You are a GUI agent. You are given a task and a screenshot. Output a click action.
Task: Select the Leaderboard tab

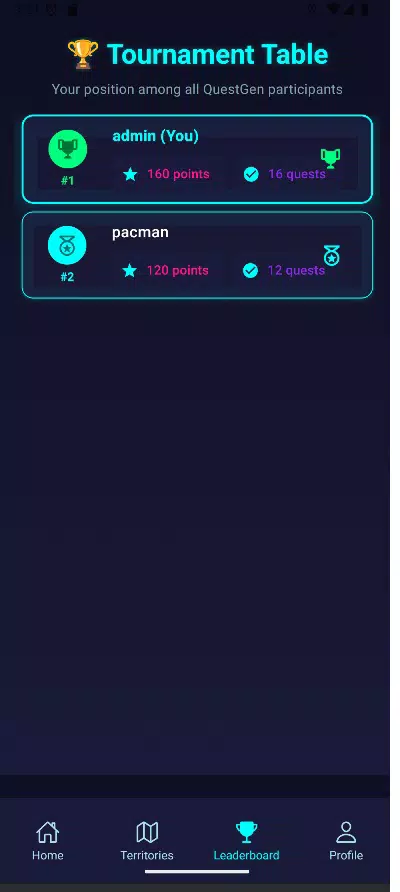(246, 841)
